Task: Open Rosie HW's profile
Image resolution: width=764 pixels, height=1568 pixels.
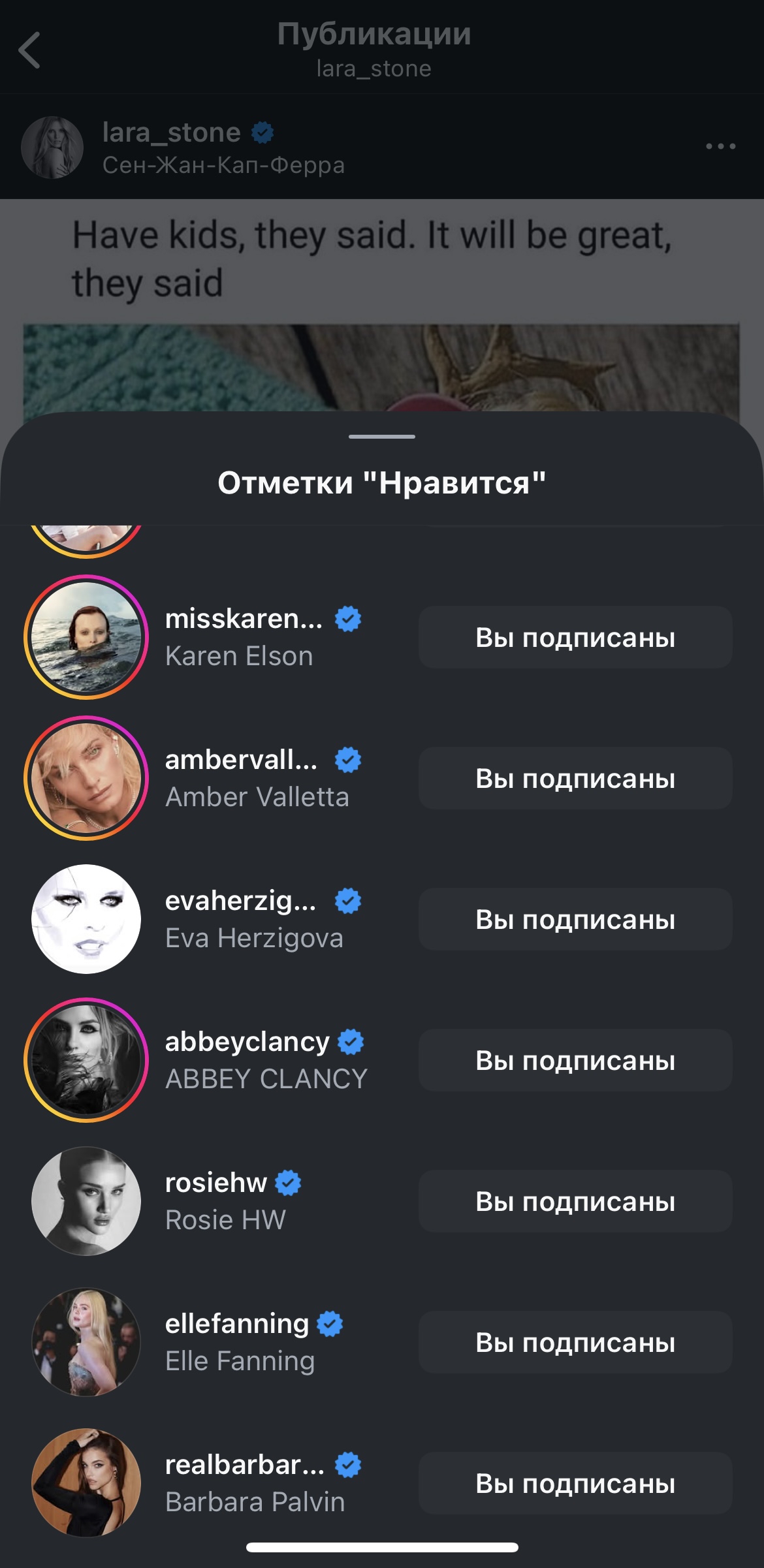Action: [x=232, y=1200]
